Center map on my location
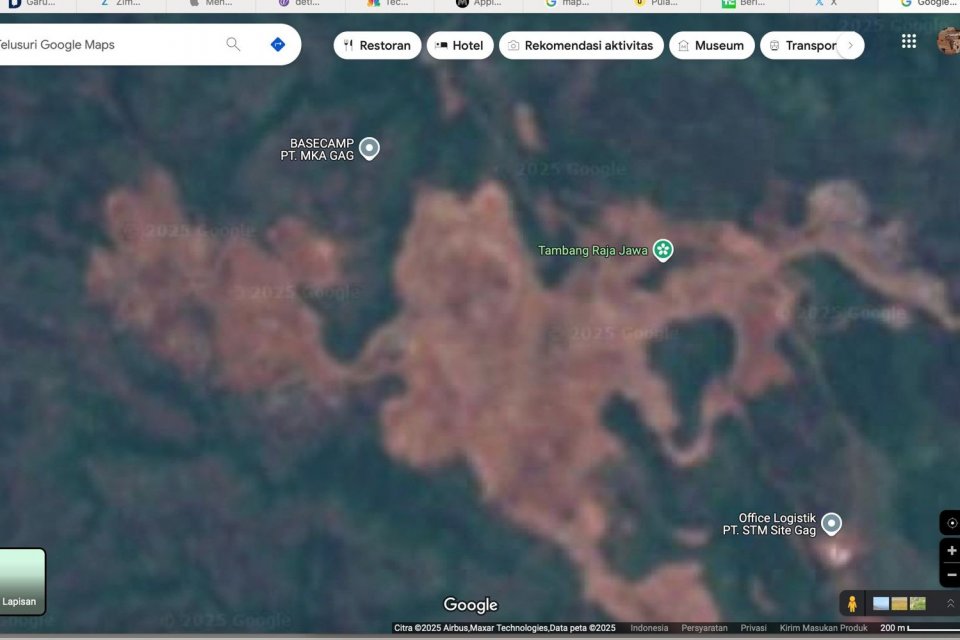The width and height of the screenshot is (960, 640). (x=950, y=523)
